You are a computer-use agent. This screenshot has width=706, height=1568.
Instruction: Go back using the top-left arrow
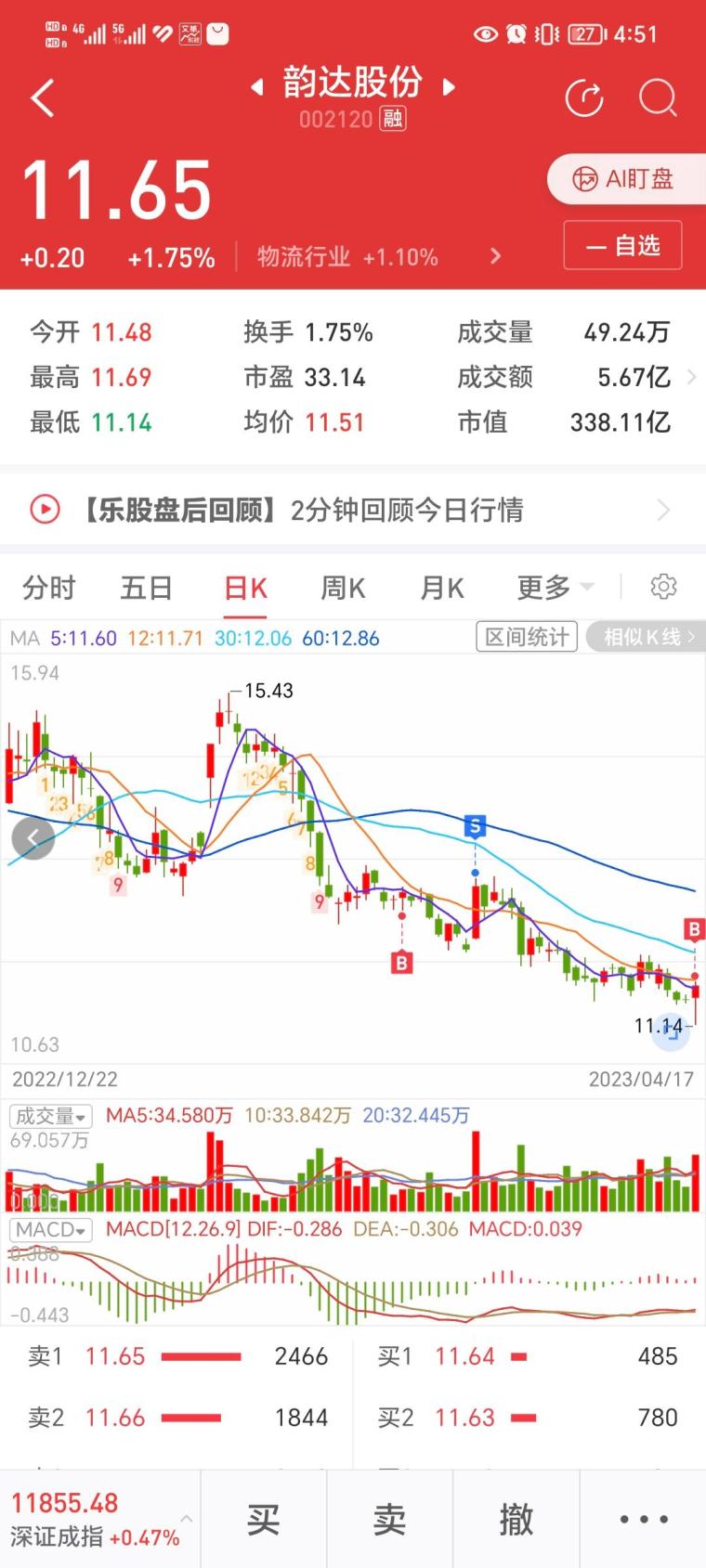point(43,98)
